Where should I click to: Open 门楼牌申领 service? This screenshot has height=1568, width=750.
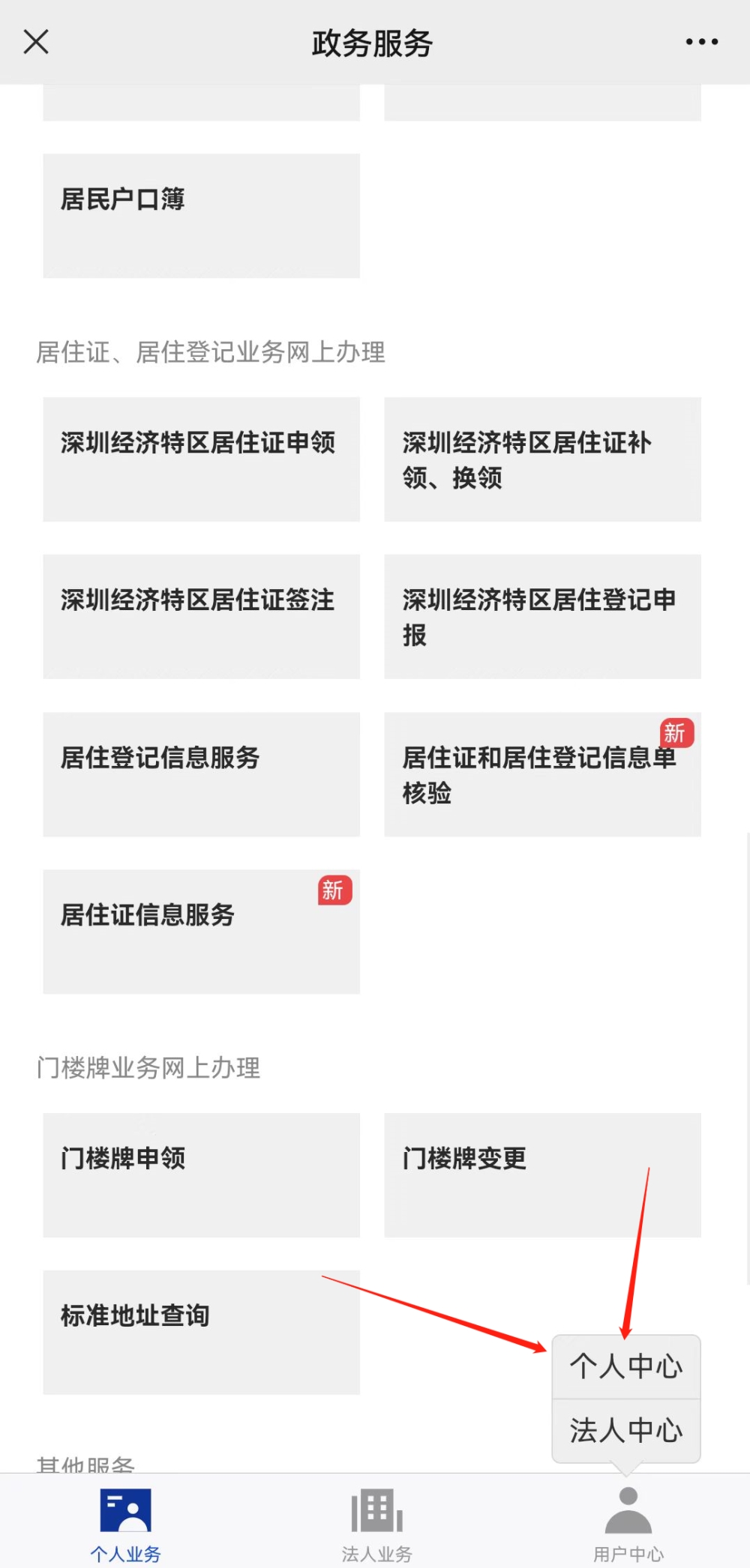[201, 1175]
